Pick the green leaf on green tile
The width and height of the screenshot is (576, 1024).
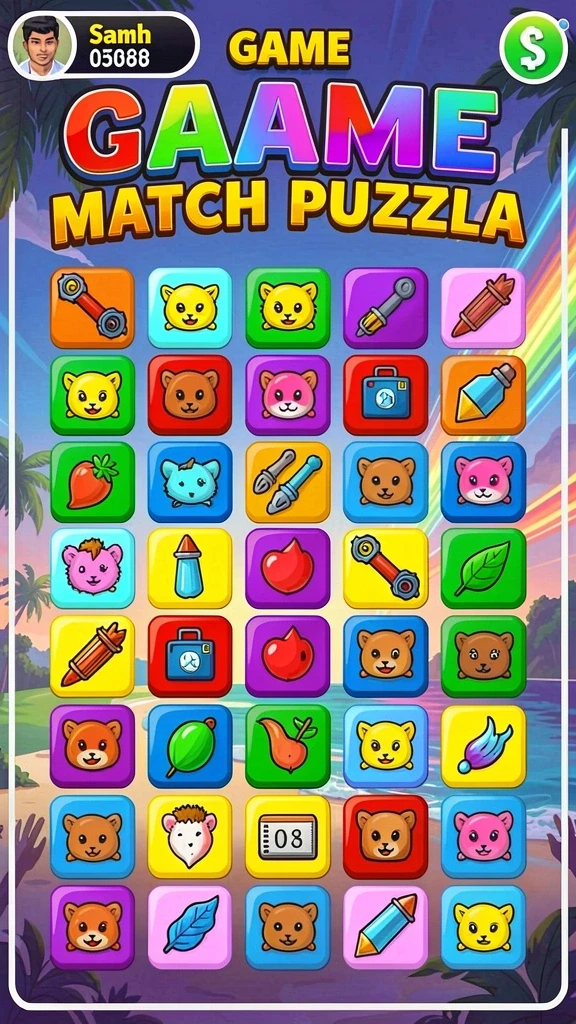pyautogui.click(x=483, y=568)
